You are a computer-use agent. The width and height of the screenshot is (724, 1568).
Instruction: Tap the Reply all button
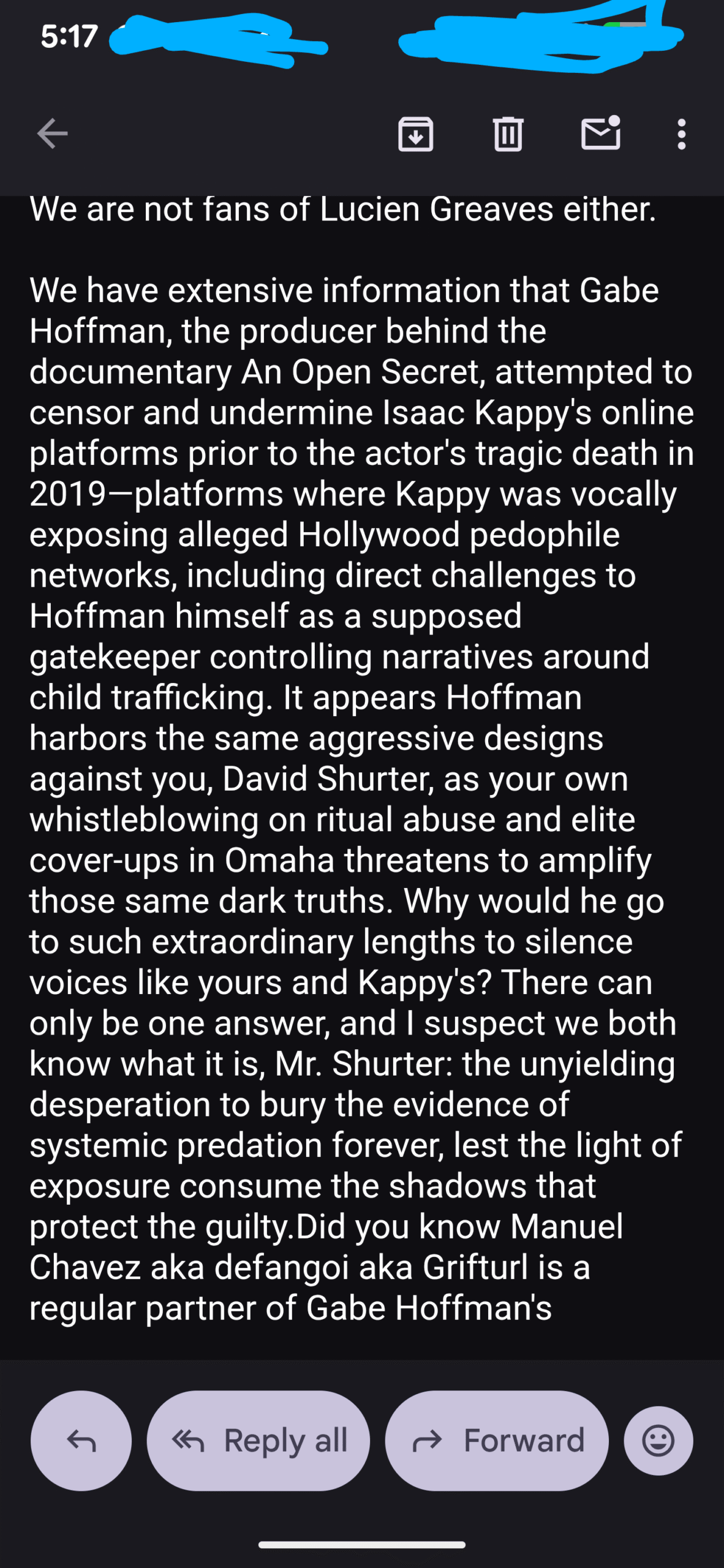(x=258, y=1441)
